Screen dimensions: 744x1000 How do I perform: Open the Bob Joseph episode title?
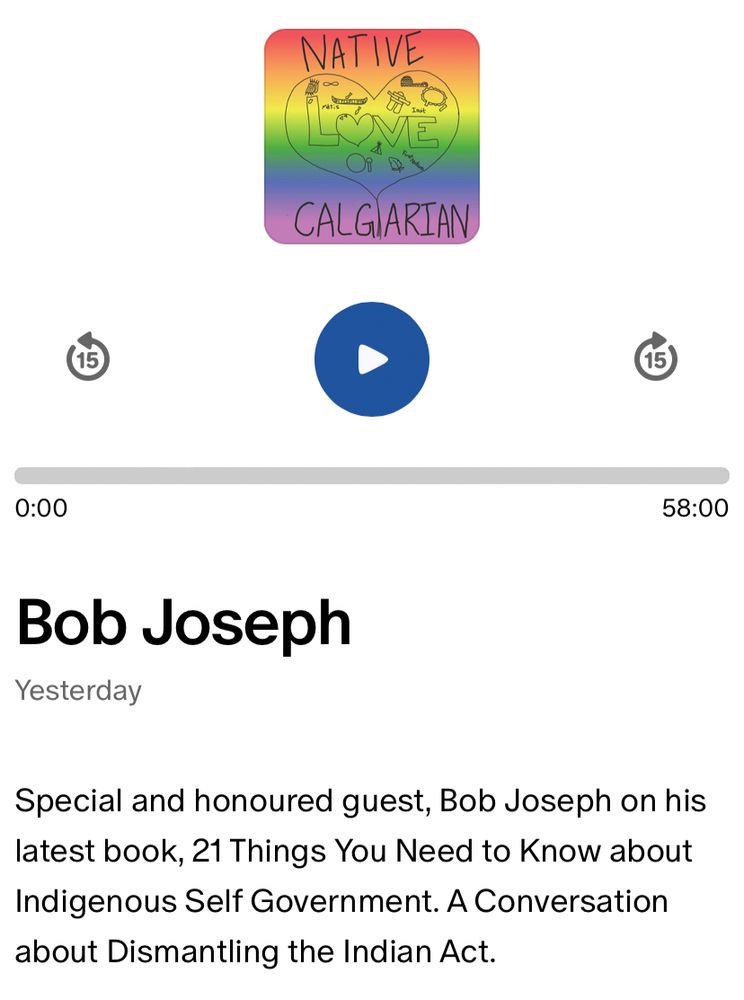point(184,622)
